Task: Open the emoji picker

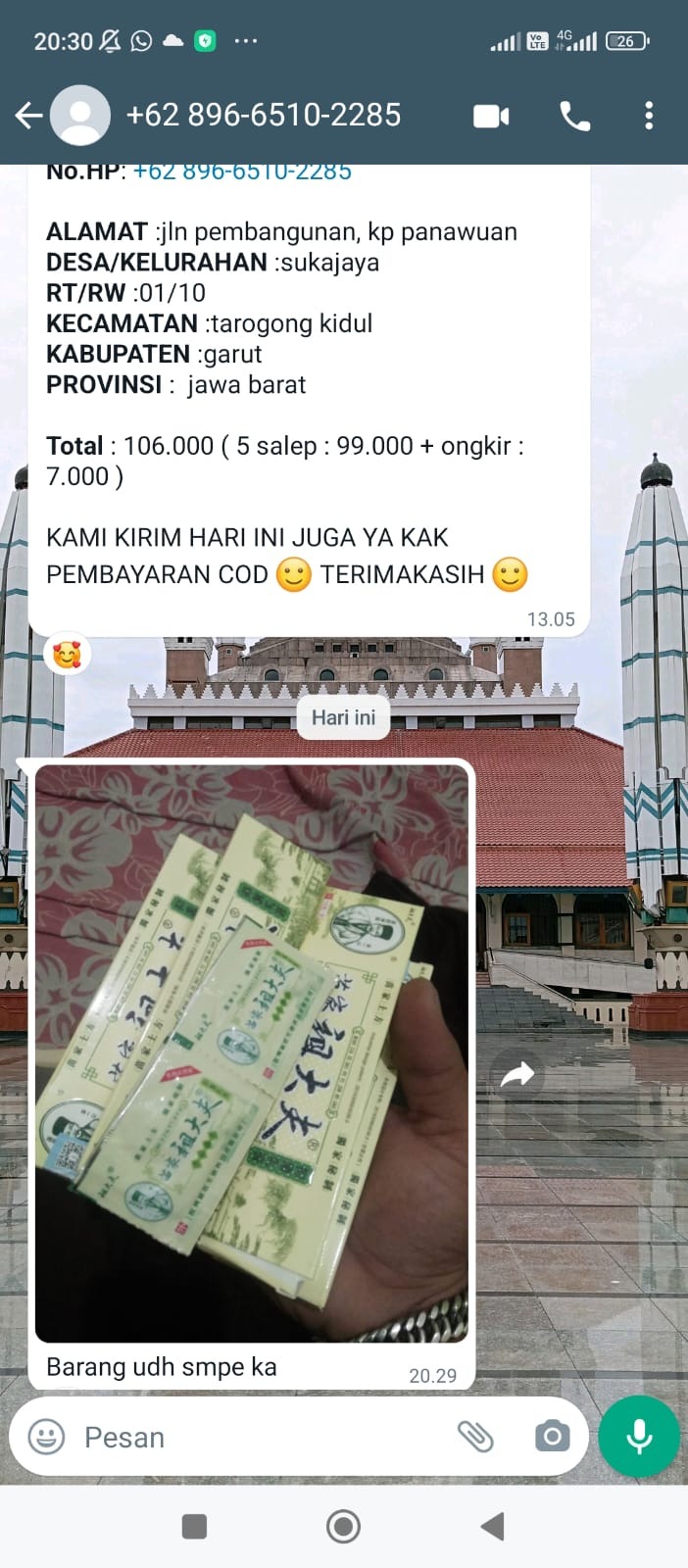Action: (x=46, y=1438)
